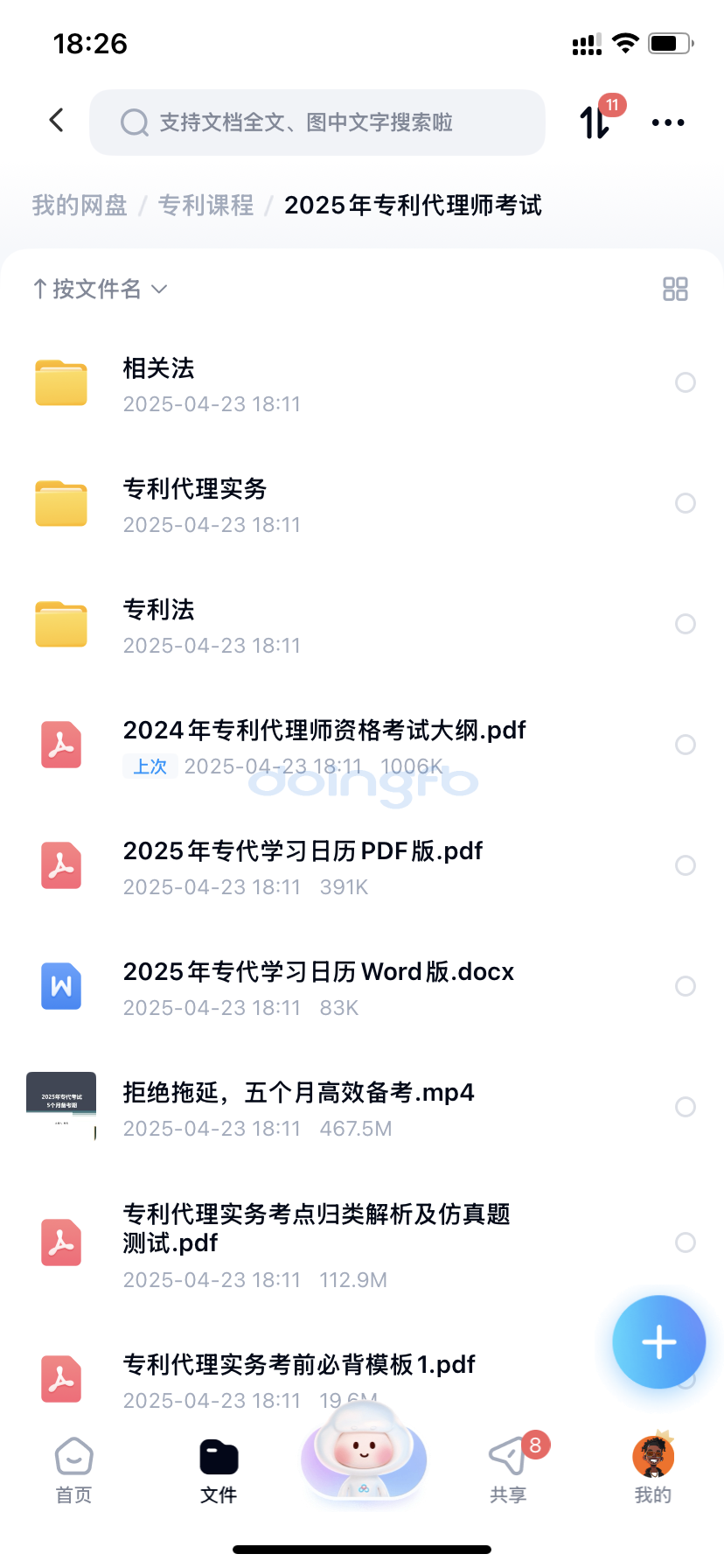Open the 我的 profile tab
Image resolution: width=724 pixels, height=1568 pixels.
[652, 1470]
